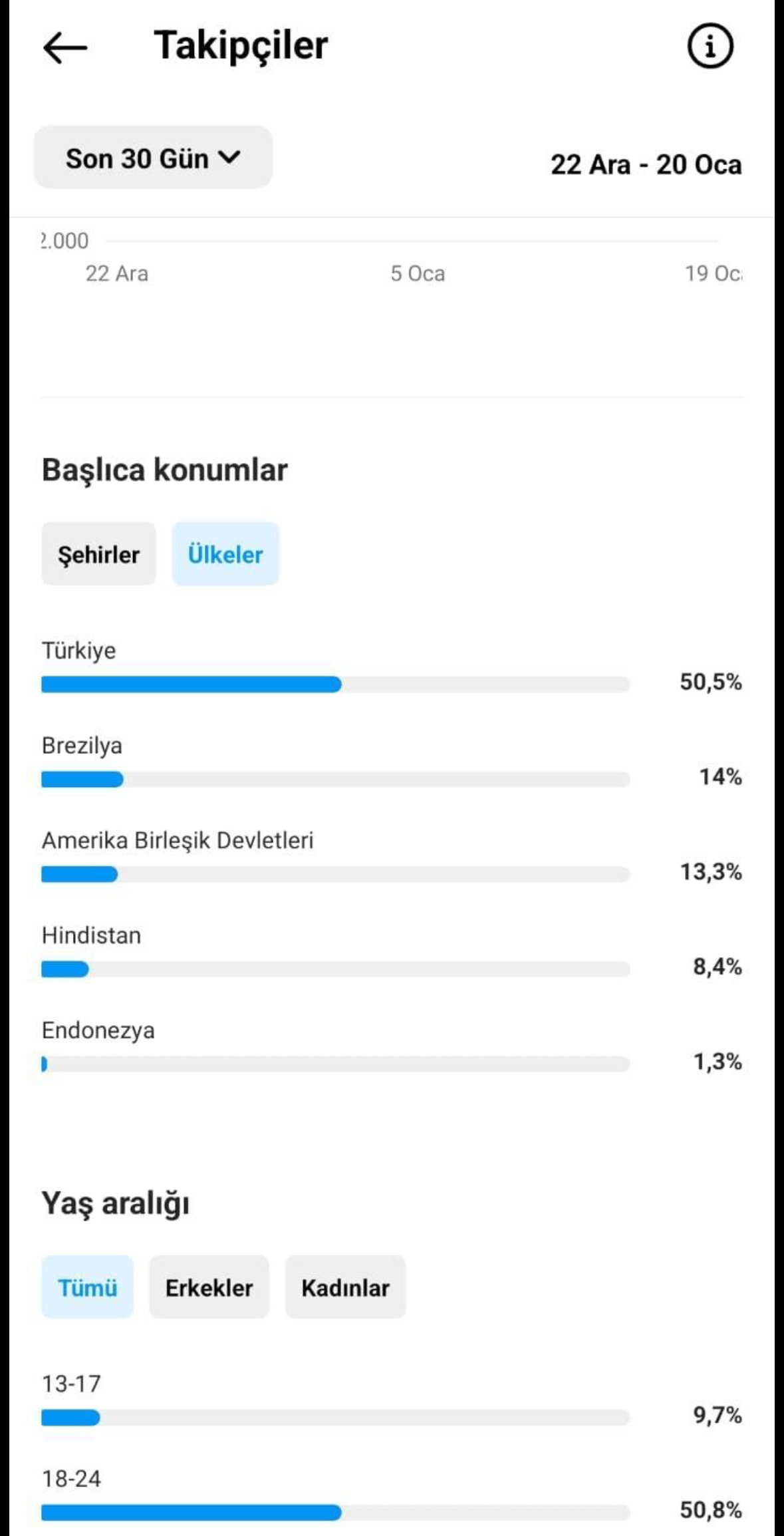Open the info icon for Takipçiler
The height and width of the screenshot is (1536, 784).
point(710,47)
